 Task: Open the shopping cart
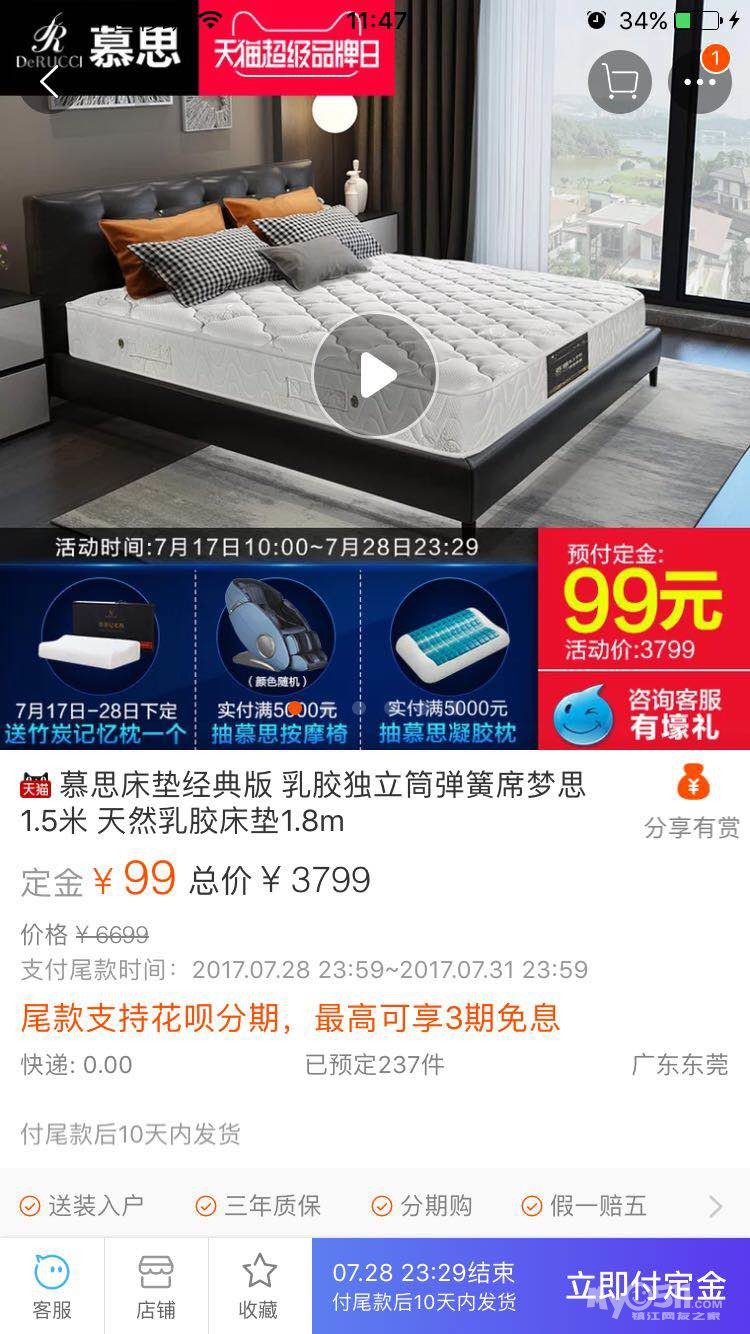click(619, 82)
